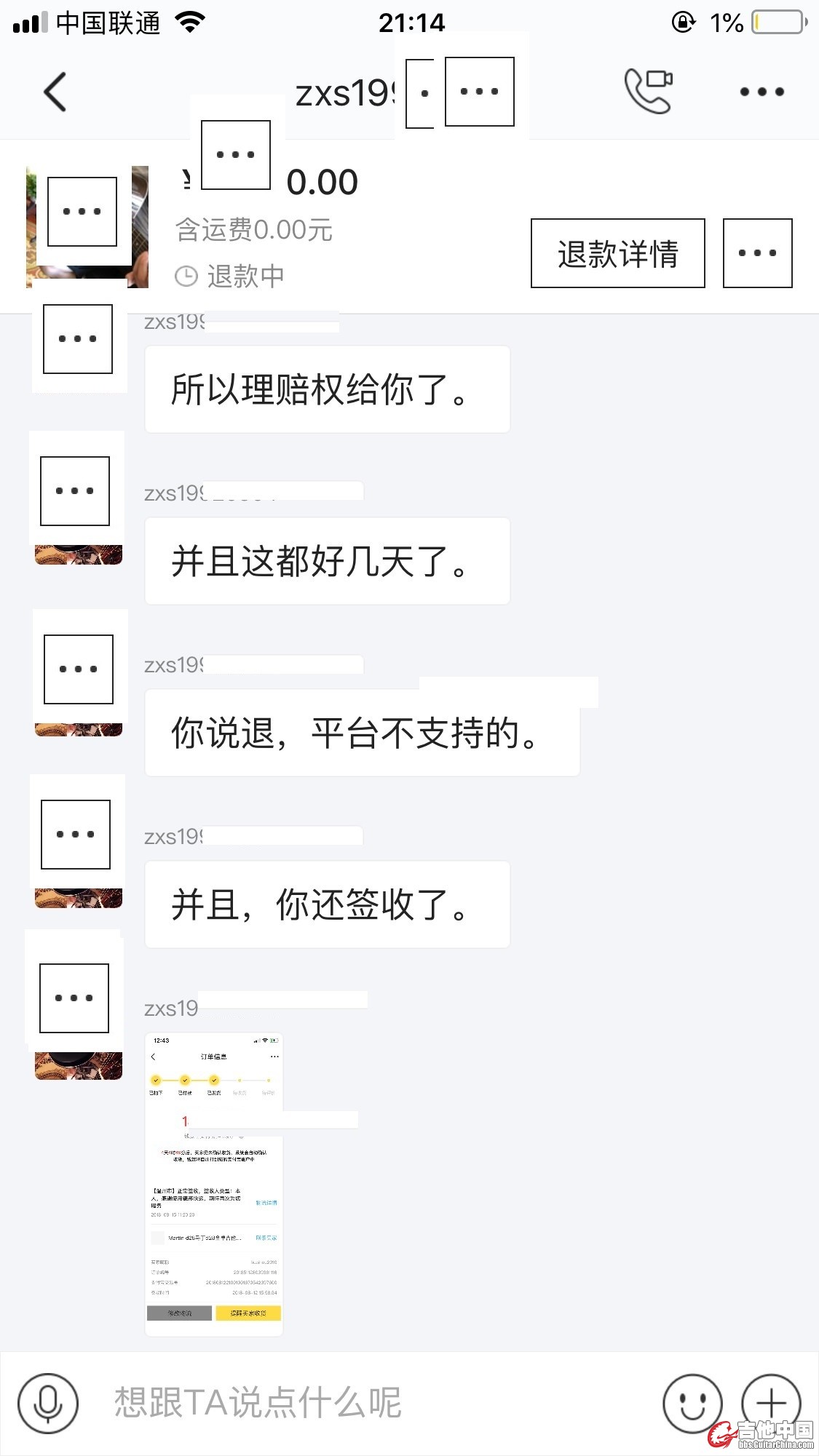Tap the product image thumbnail
This screenshot has width=819, height=1456.
(x=87, y=226)
